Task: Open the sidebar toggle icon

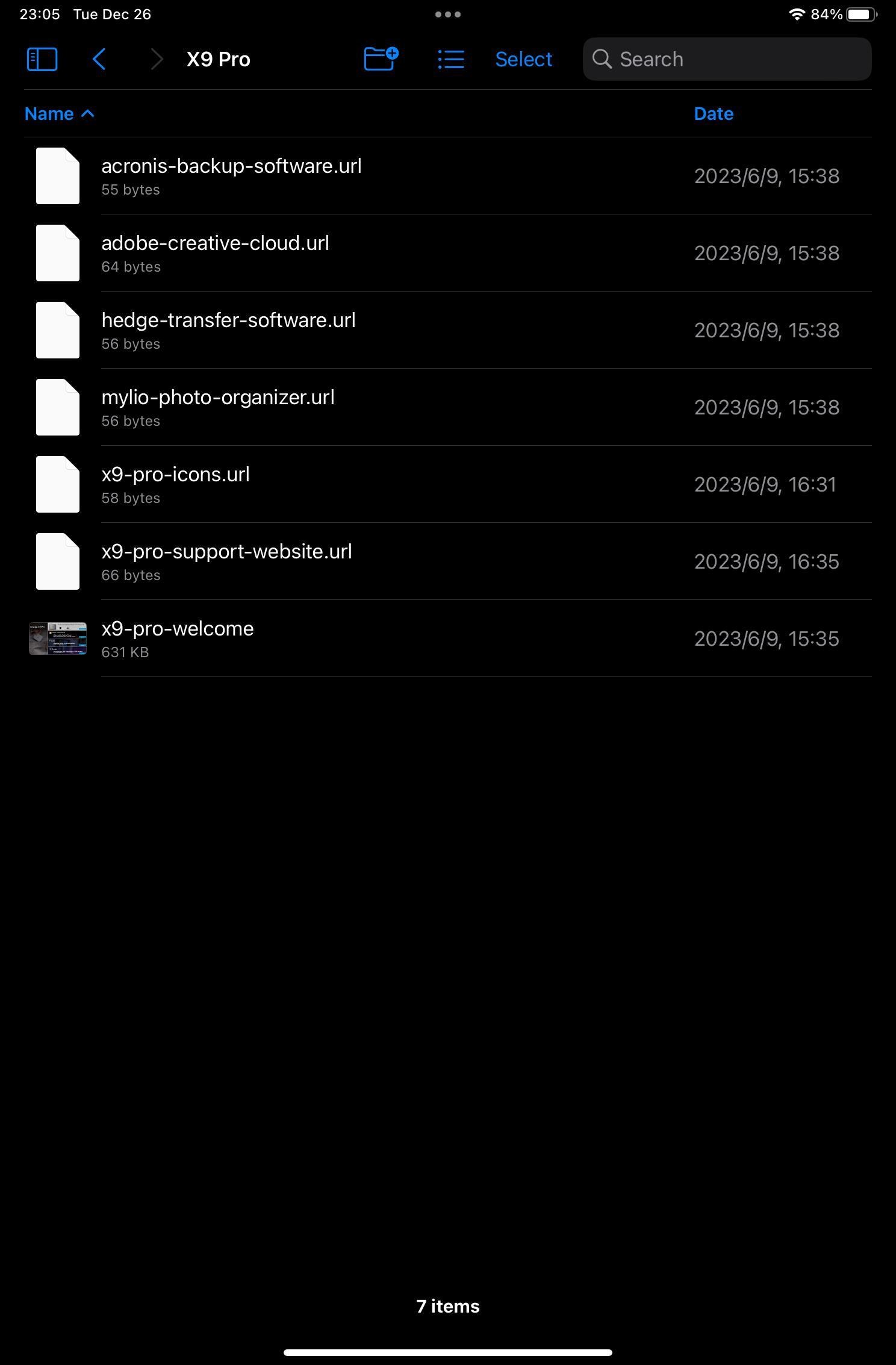Action: tap(42, 58)
